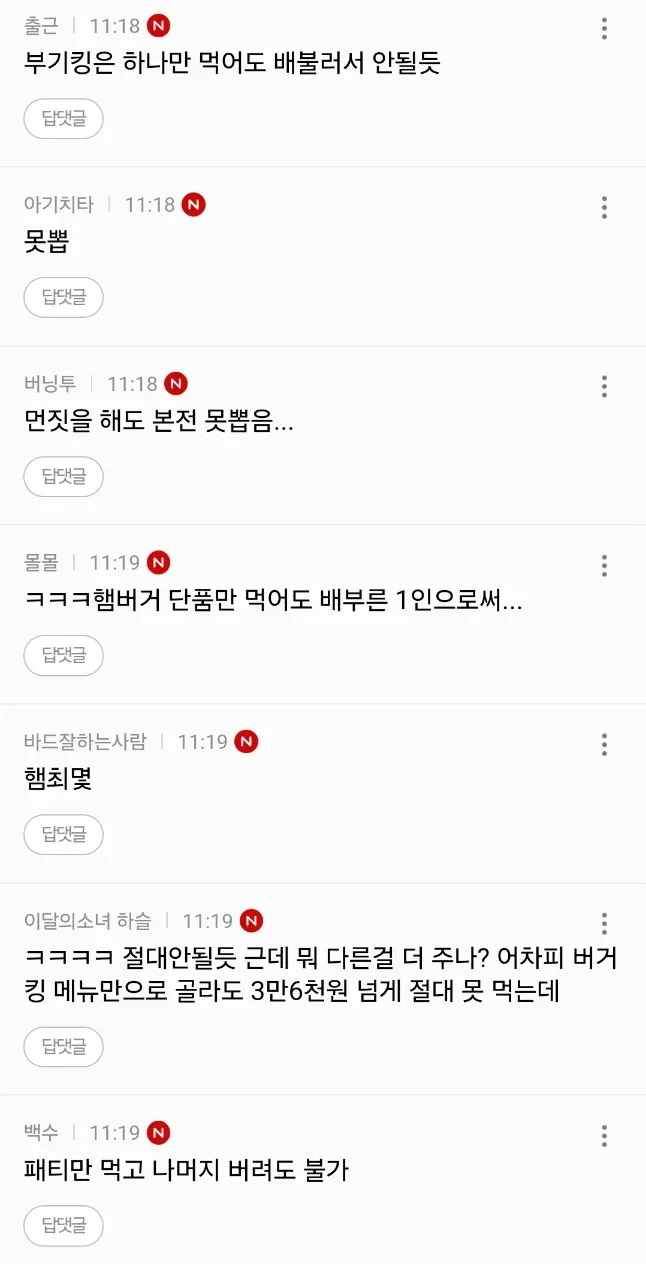
Task: Reply to 이달의소녀 하슬's comment
Action: (x=63, y=1046)
